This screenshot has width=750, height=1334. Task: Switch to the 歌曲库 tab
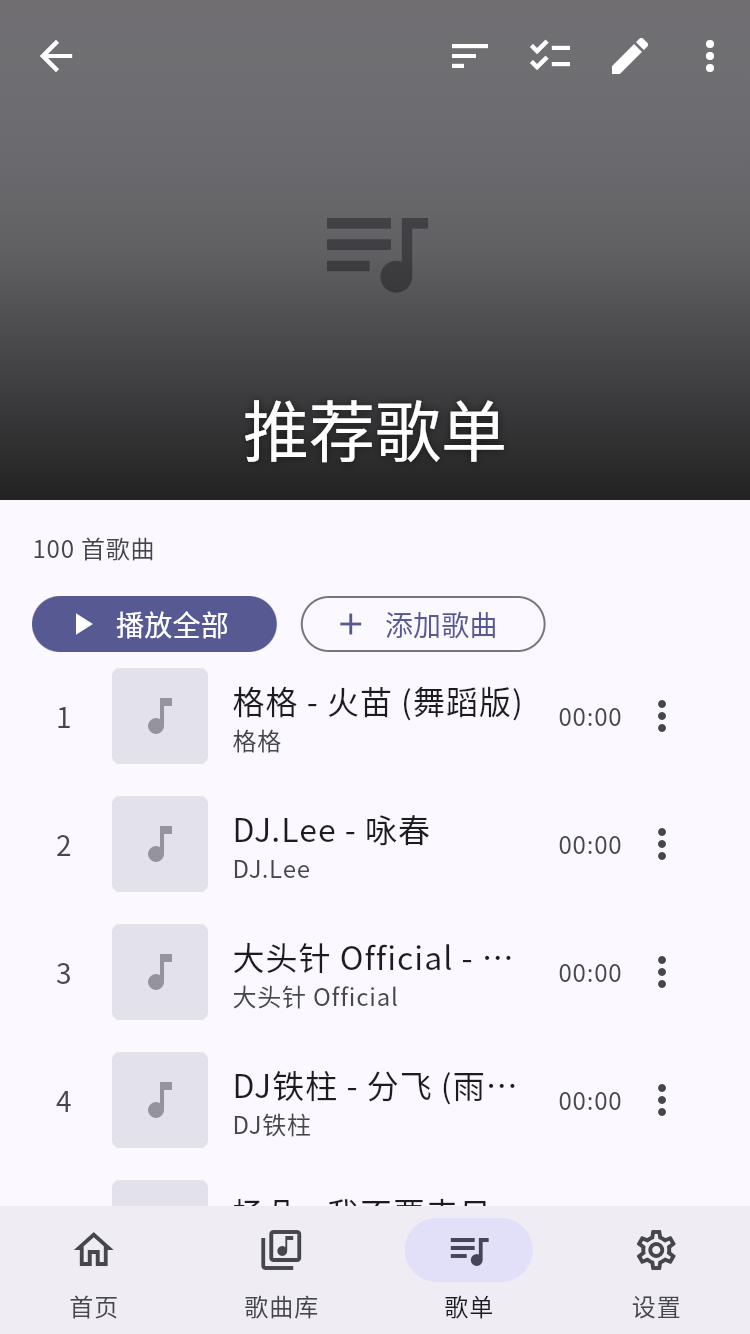click(x=281, y=1270)
